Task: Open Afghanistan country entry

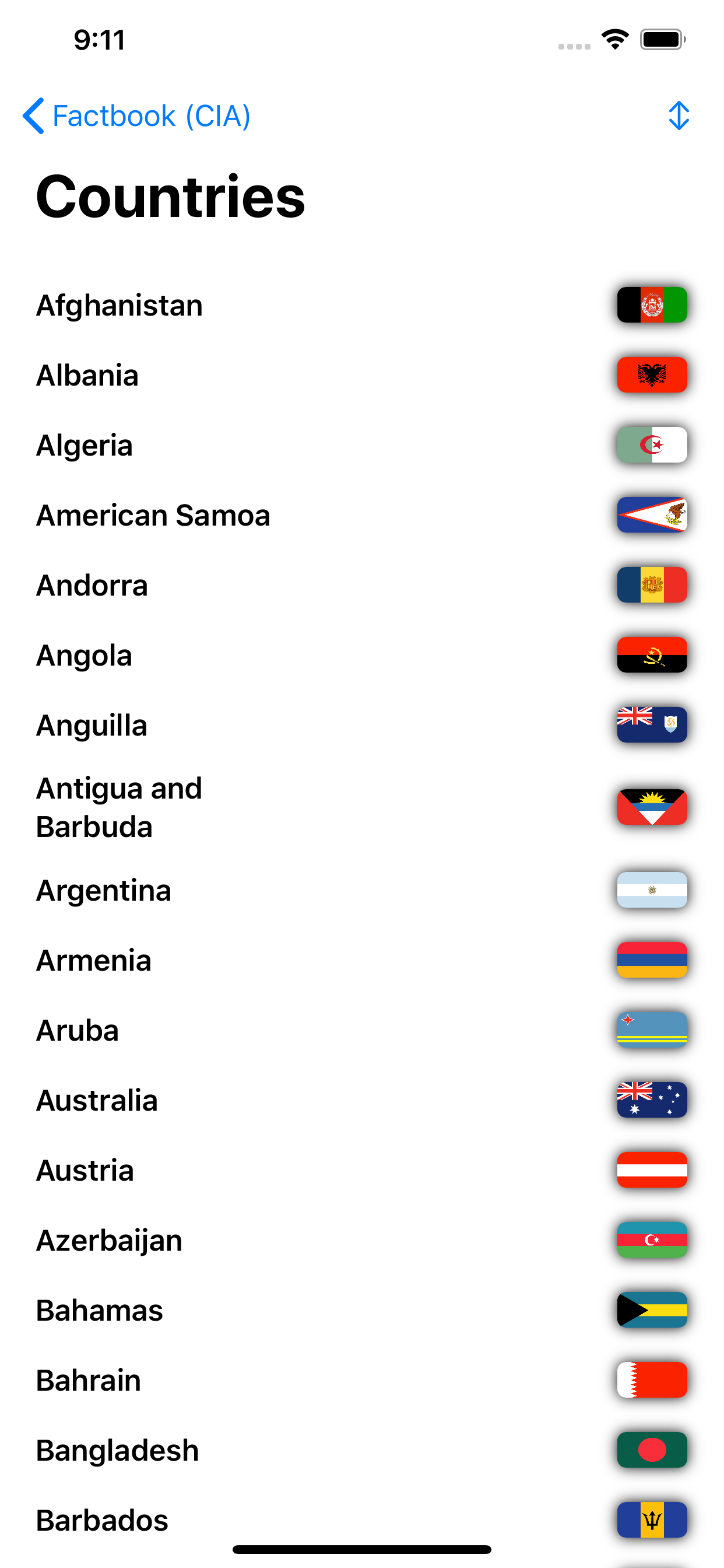Action: tap(120, 305)
